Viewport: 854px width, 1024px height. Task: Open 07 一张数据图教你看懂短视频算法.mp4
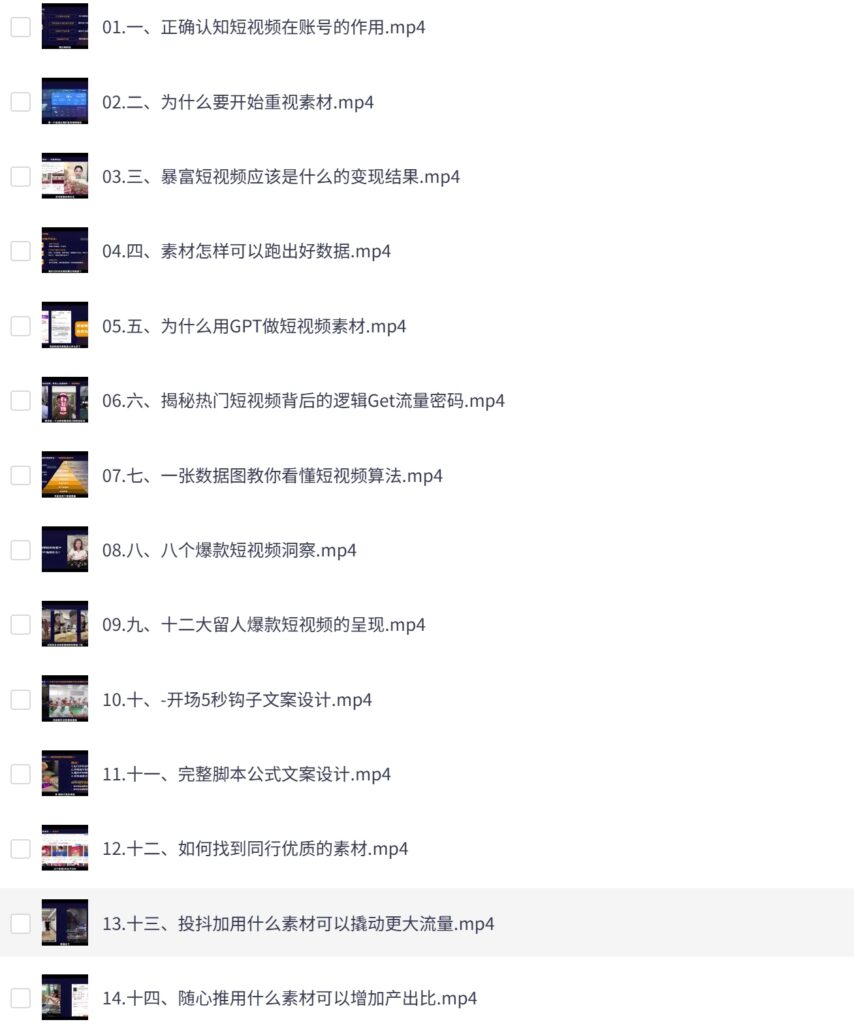coord(272,476)
